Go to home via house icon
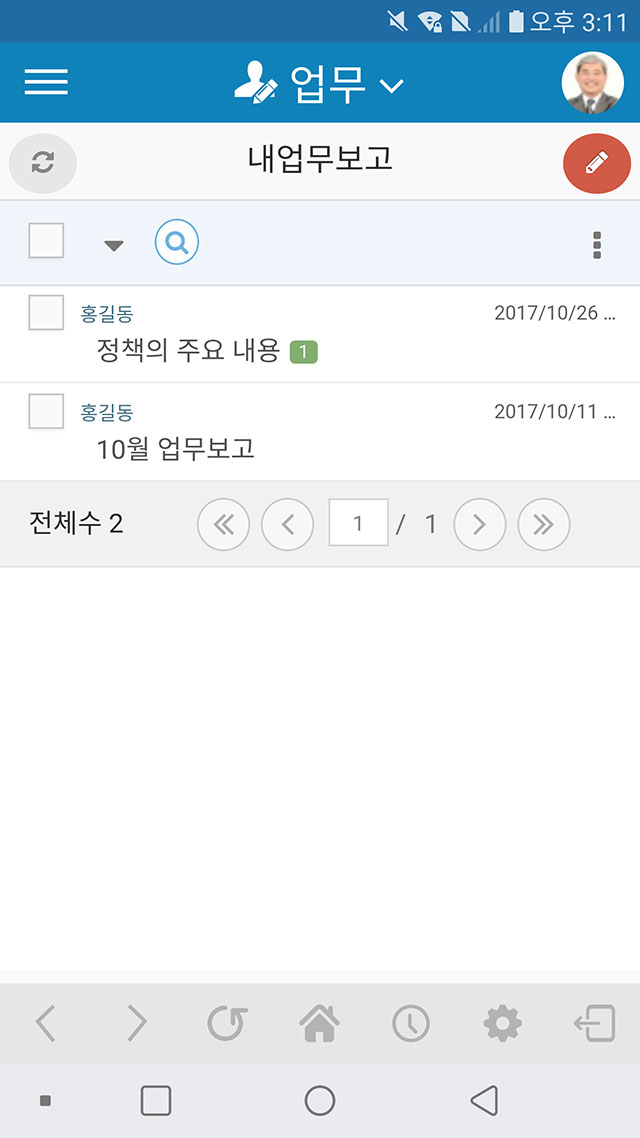 coord(319,1023)
